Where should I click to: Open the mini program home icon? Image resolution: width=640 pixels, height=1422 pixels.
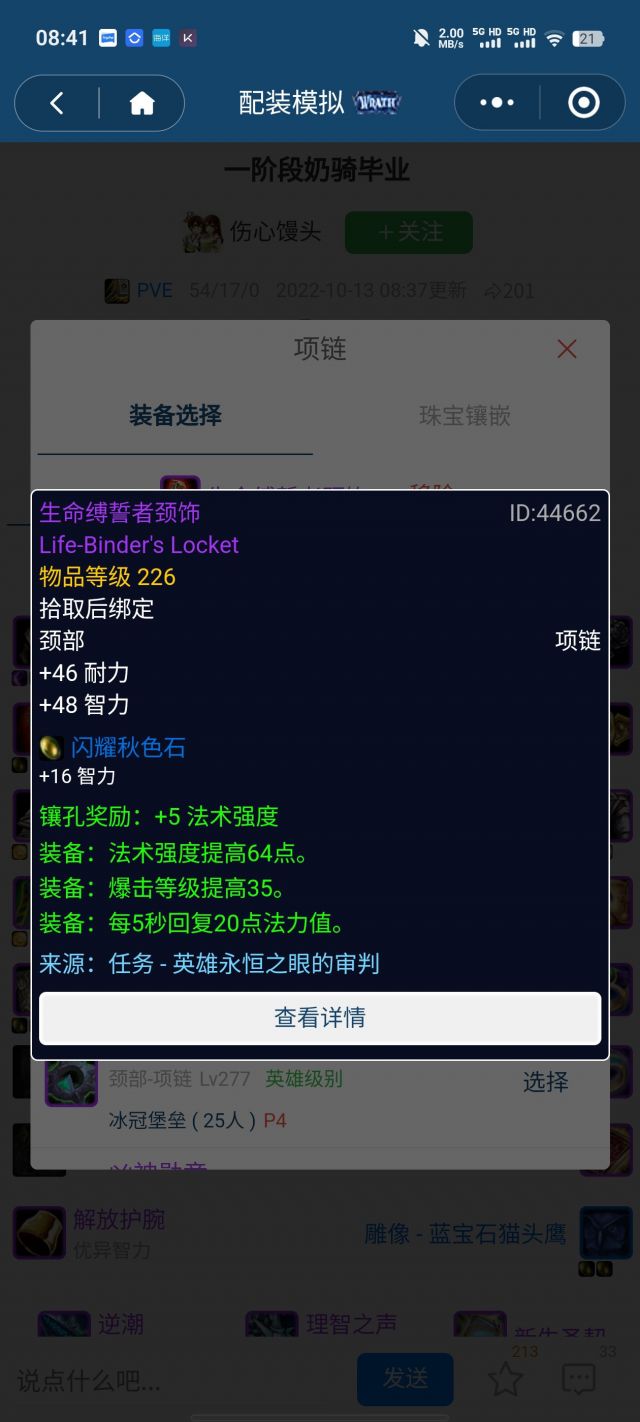point(142,103)
